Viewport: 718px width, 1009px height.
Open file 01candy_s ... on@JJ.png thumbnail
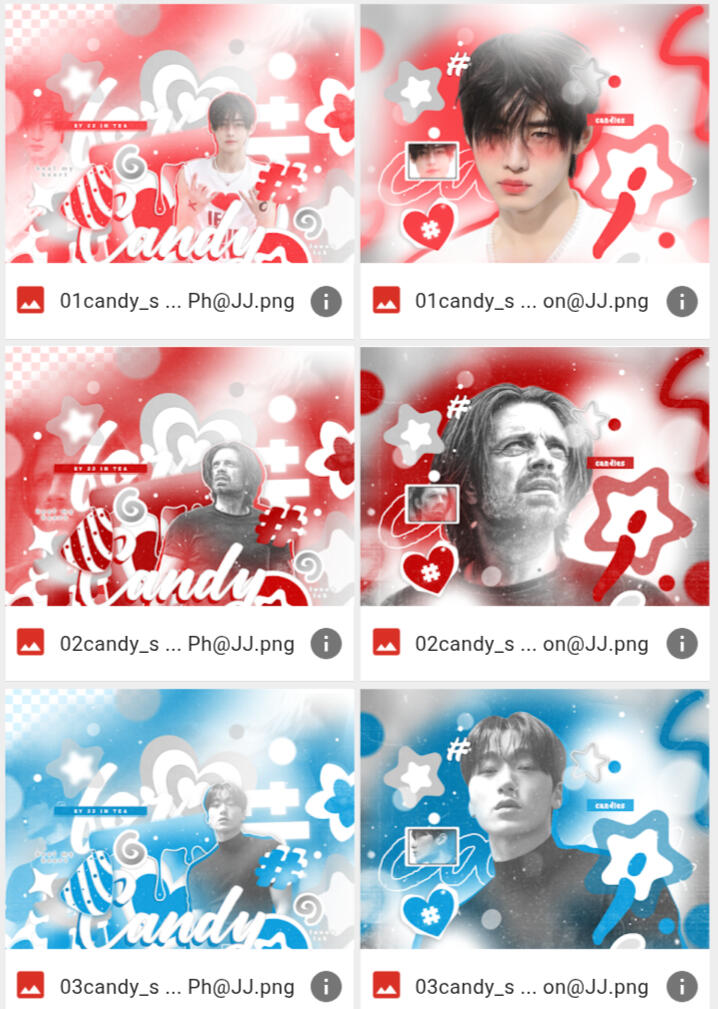tap(535, 134)
